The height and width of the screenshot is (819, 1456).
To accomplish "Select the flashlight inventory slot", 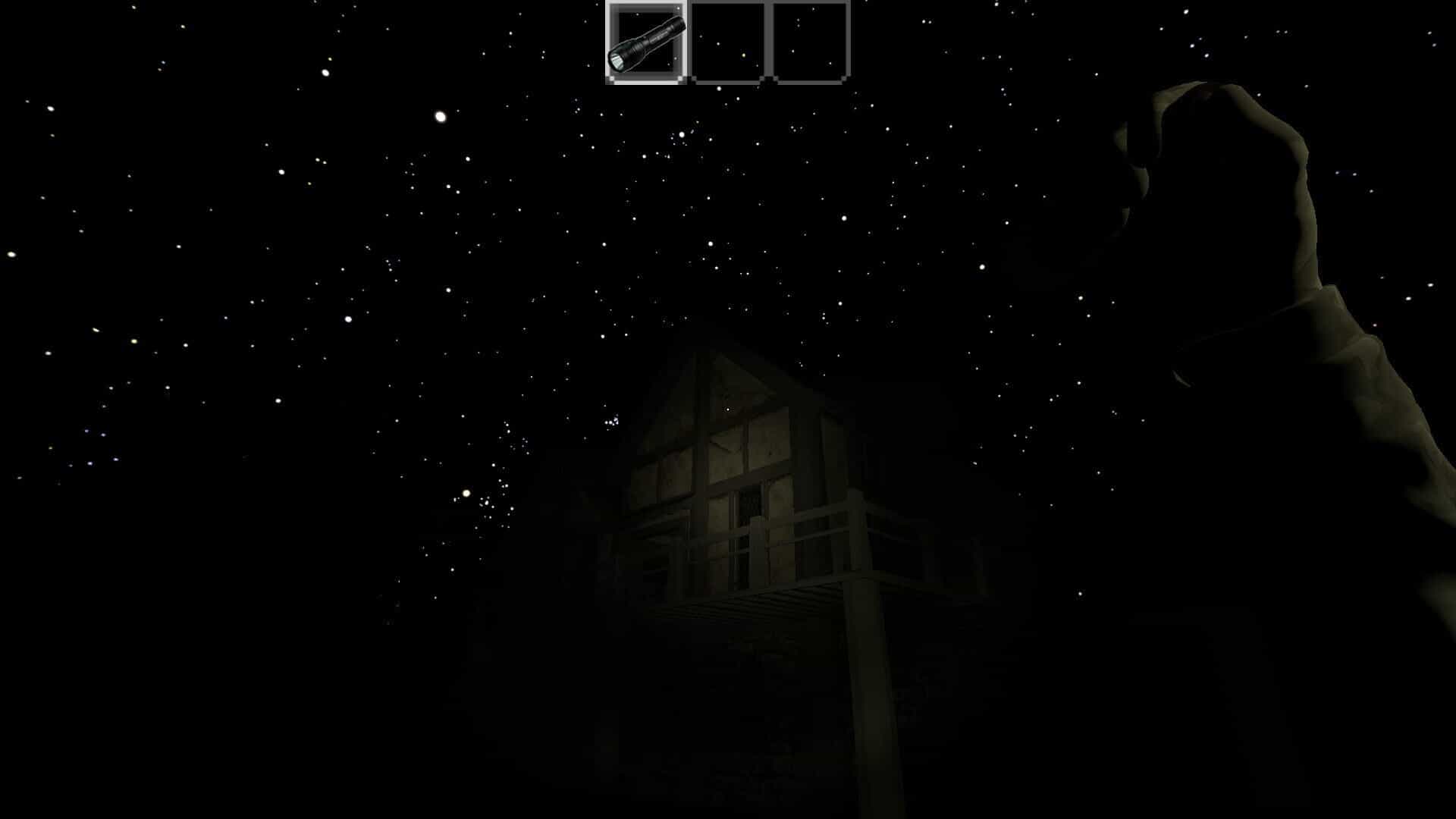I will pyautogui.click(x=646, y=42).
